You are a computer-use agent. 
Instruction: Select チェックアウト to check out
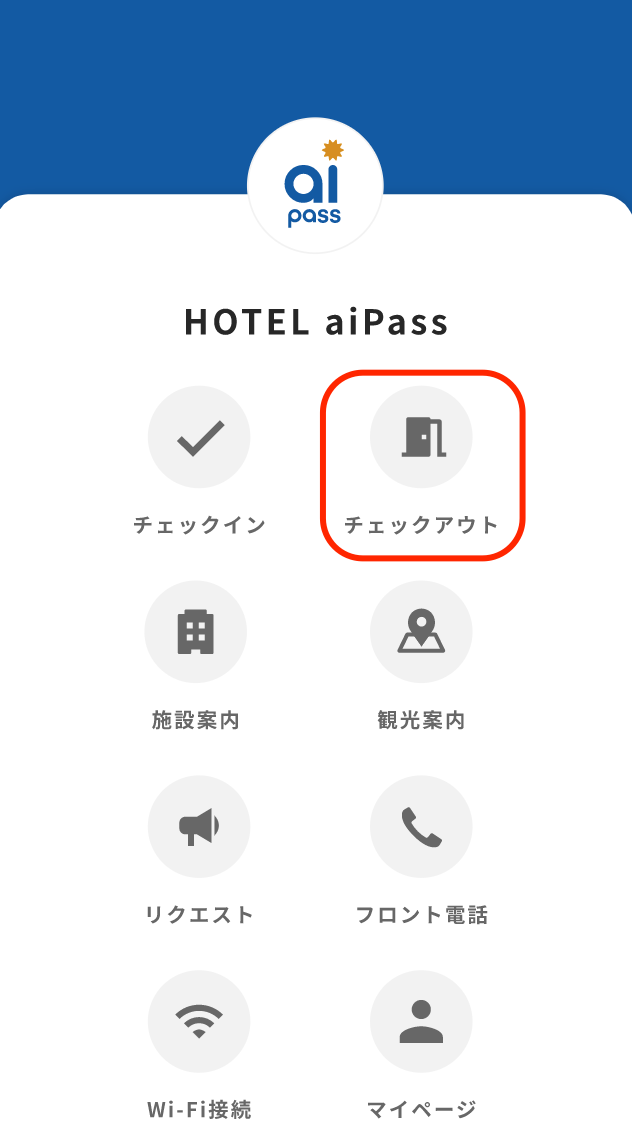(421, 438)
